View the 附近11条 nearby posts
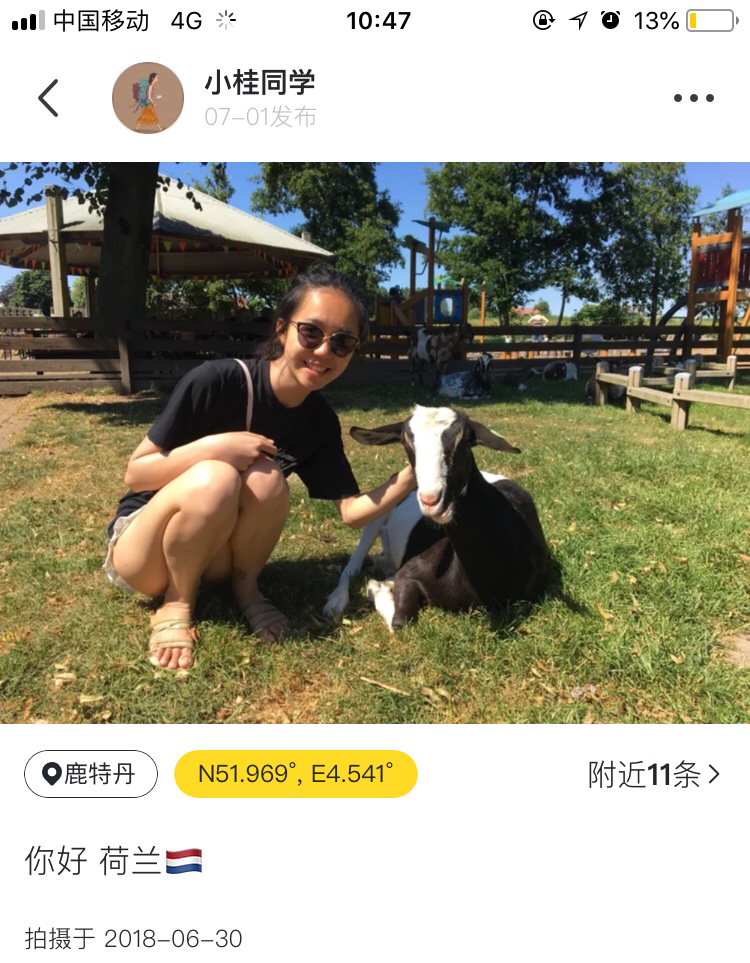750x963 pixels. coord(653,774)
